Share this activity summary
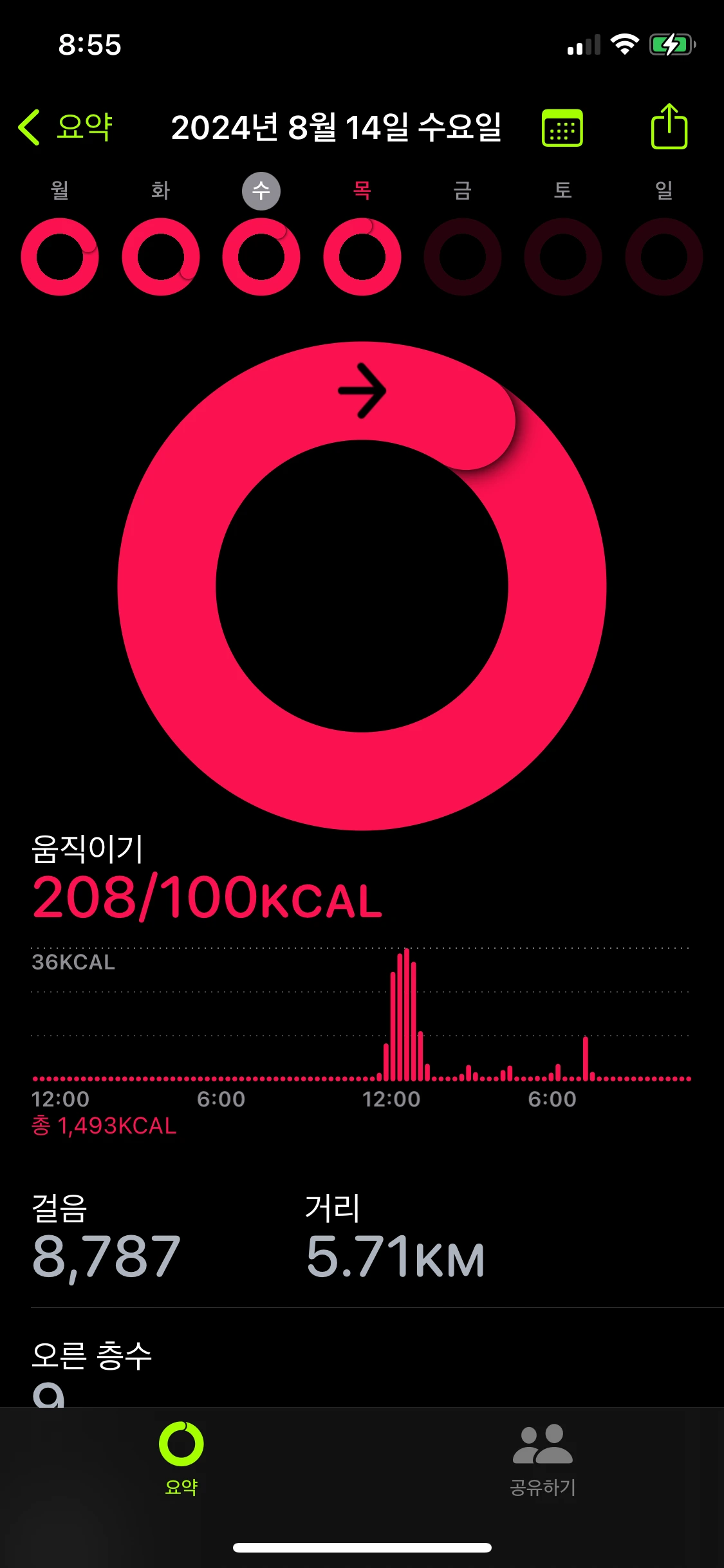This screenshot has width=724, height=1568. [x=669, y=126]
